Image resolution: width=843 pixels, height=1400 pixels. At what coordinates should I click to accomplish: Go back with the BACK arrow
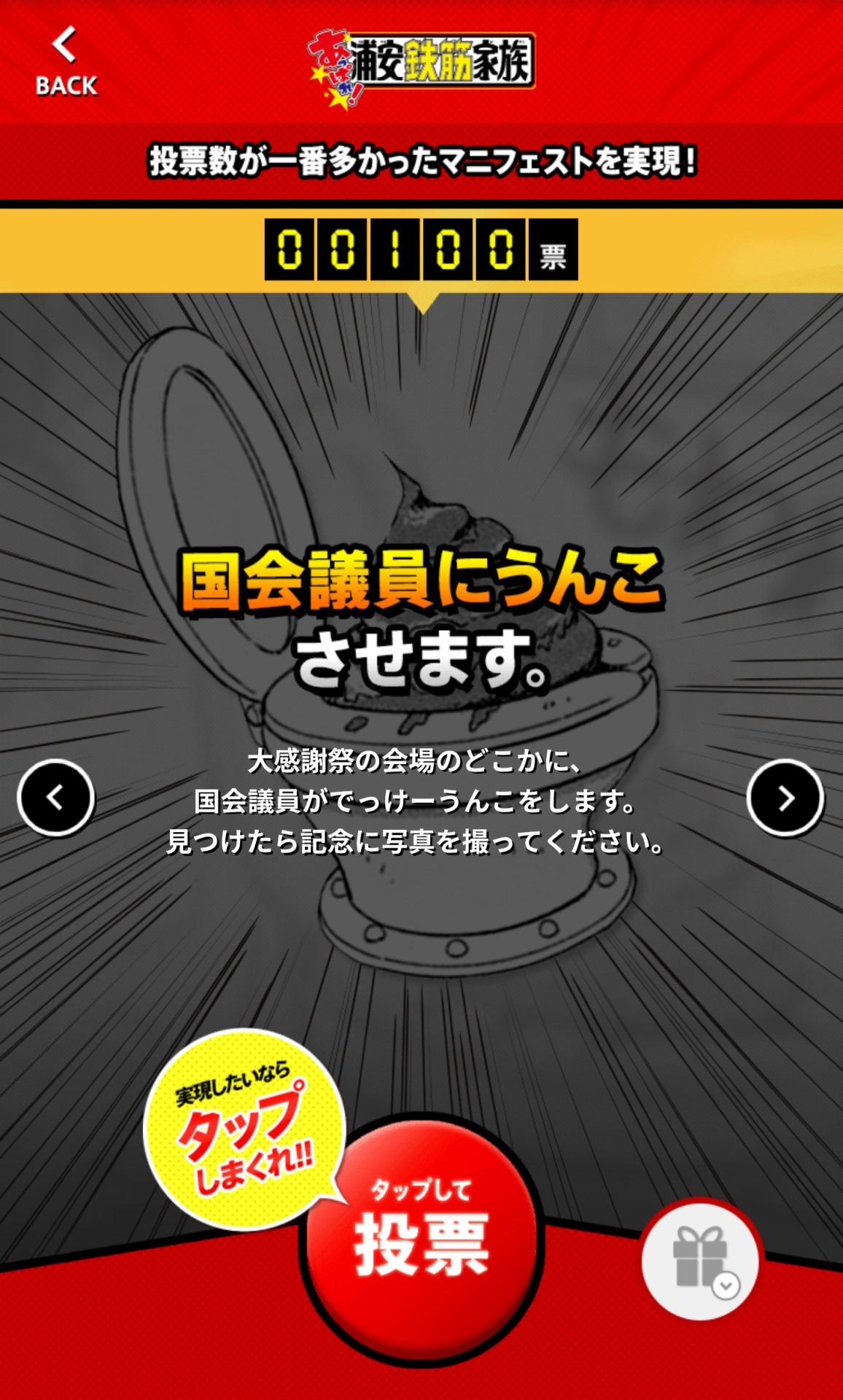click(66, 61)
